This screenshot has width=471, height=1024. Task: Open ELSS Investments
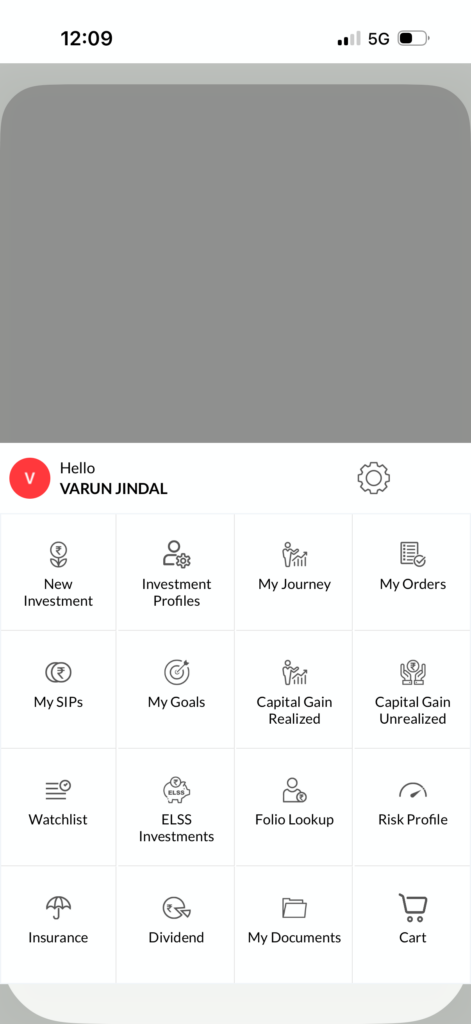pyautogui.click(x=176, y=807)
